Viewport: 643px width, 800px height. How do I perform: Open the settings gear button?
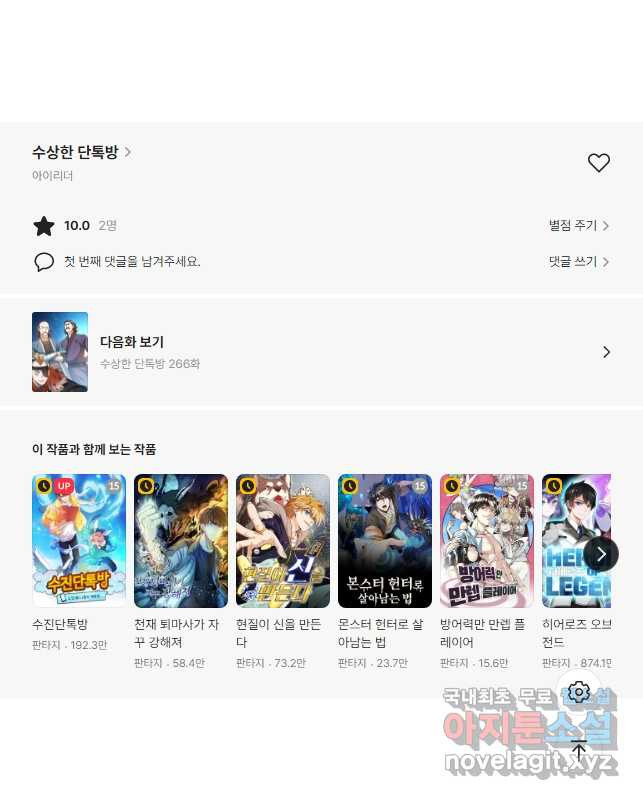tap(579, 692)
